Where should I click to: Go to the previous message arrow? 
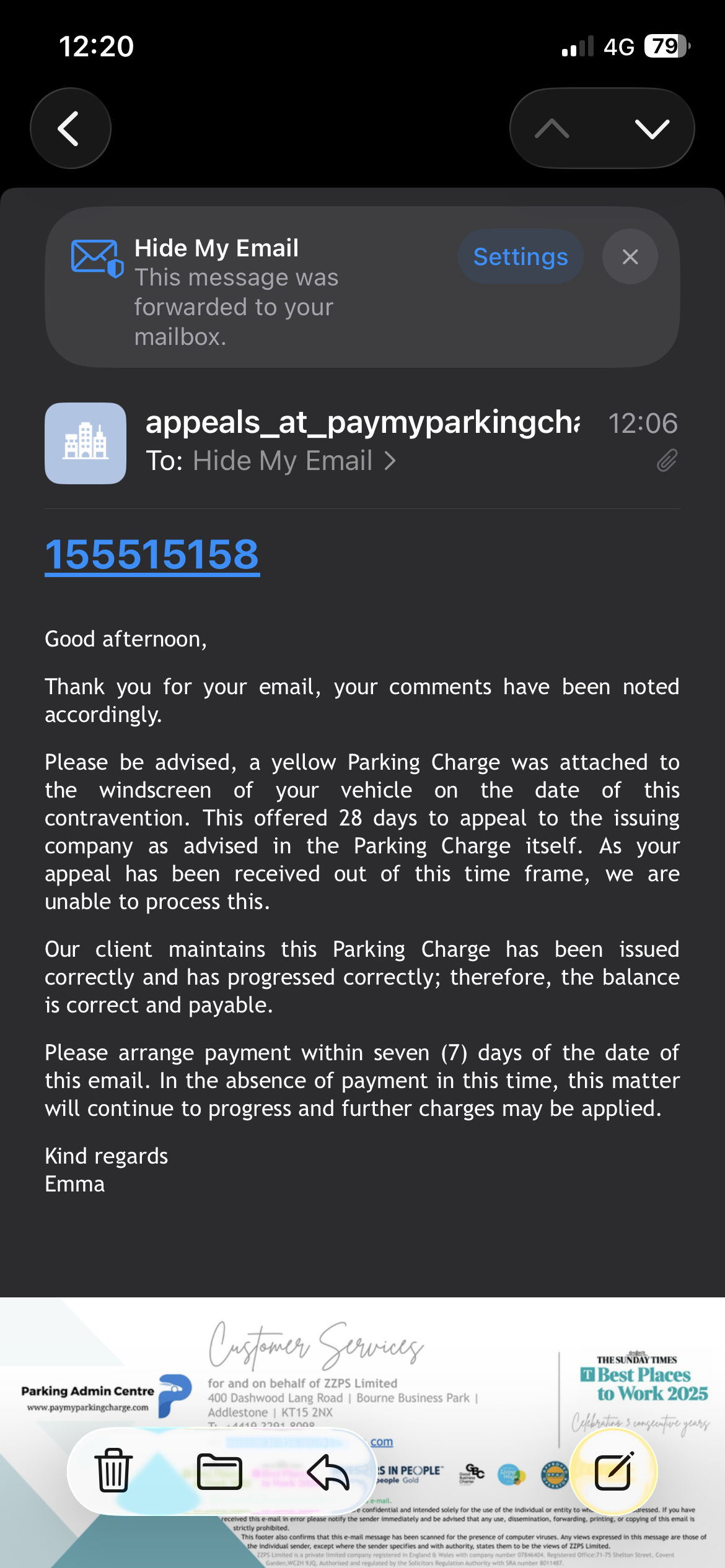click(551, 128)
